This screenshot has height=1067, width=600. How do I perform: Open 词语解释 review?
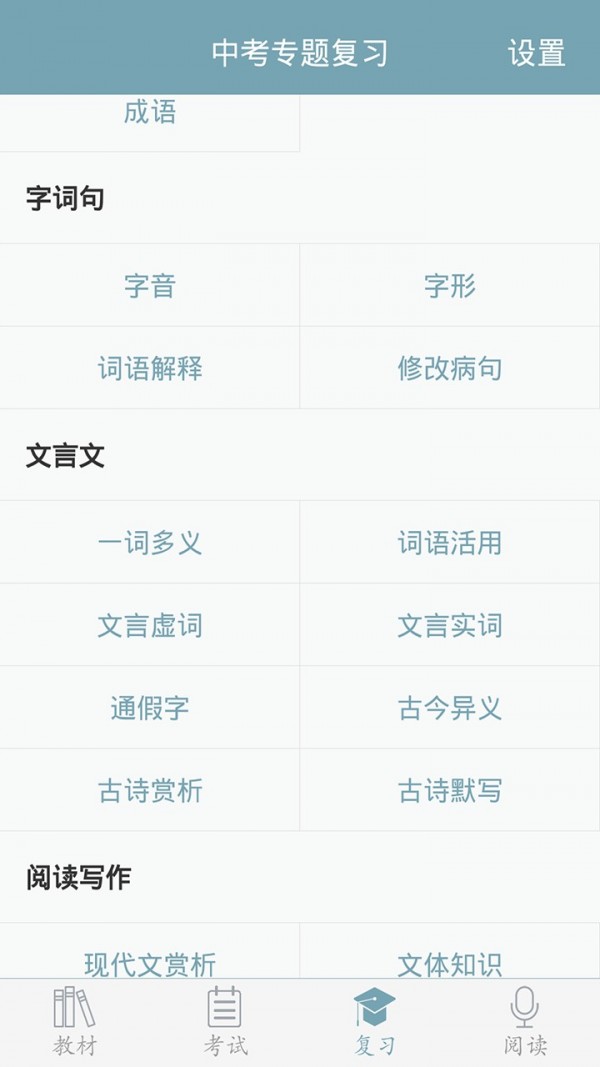point(150,368)
